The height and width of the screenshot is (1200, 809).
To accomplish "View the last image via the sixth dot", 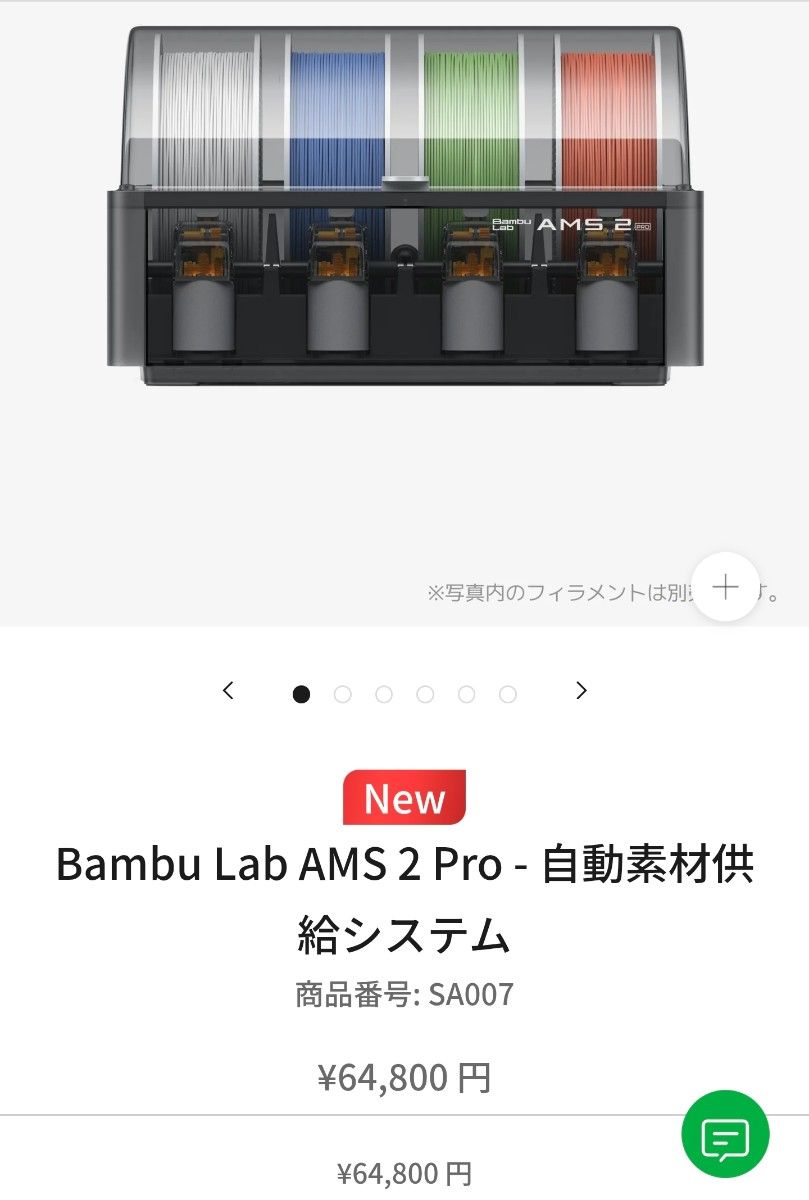I will pos(505,691).
